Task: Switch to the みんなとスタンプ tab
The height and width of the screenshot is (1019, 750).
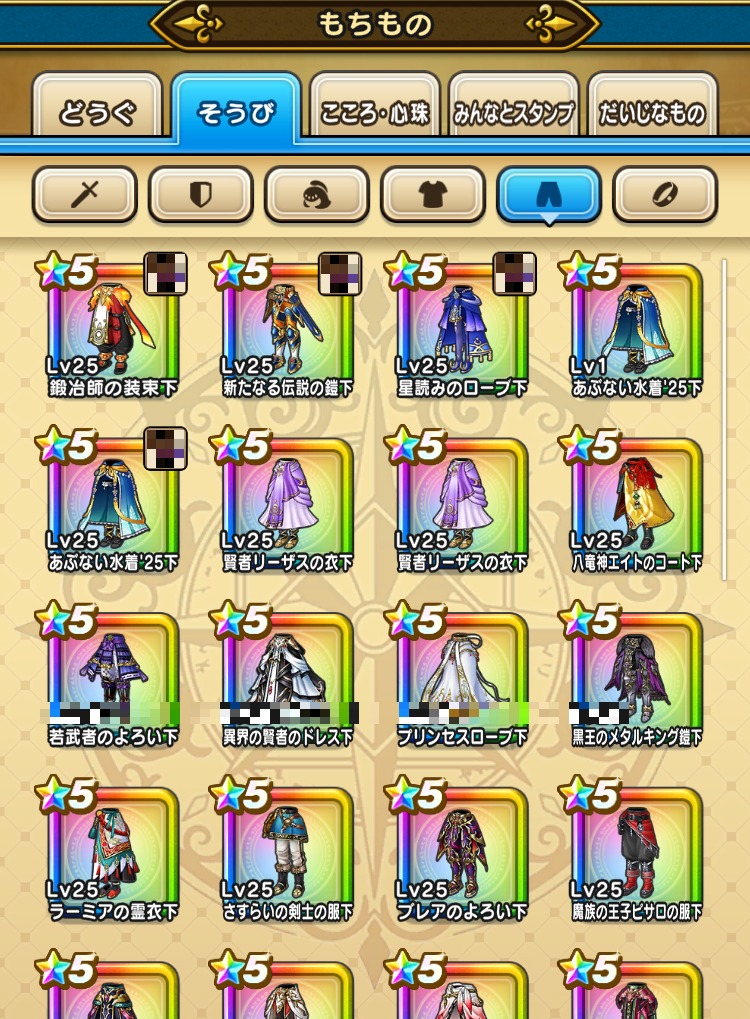Action: (513, 112)
